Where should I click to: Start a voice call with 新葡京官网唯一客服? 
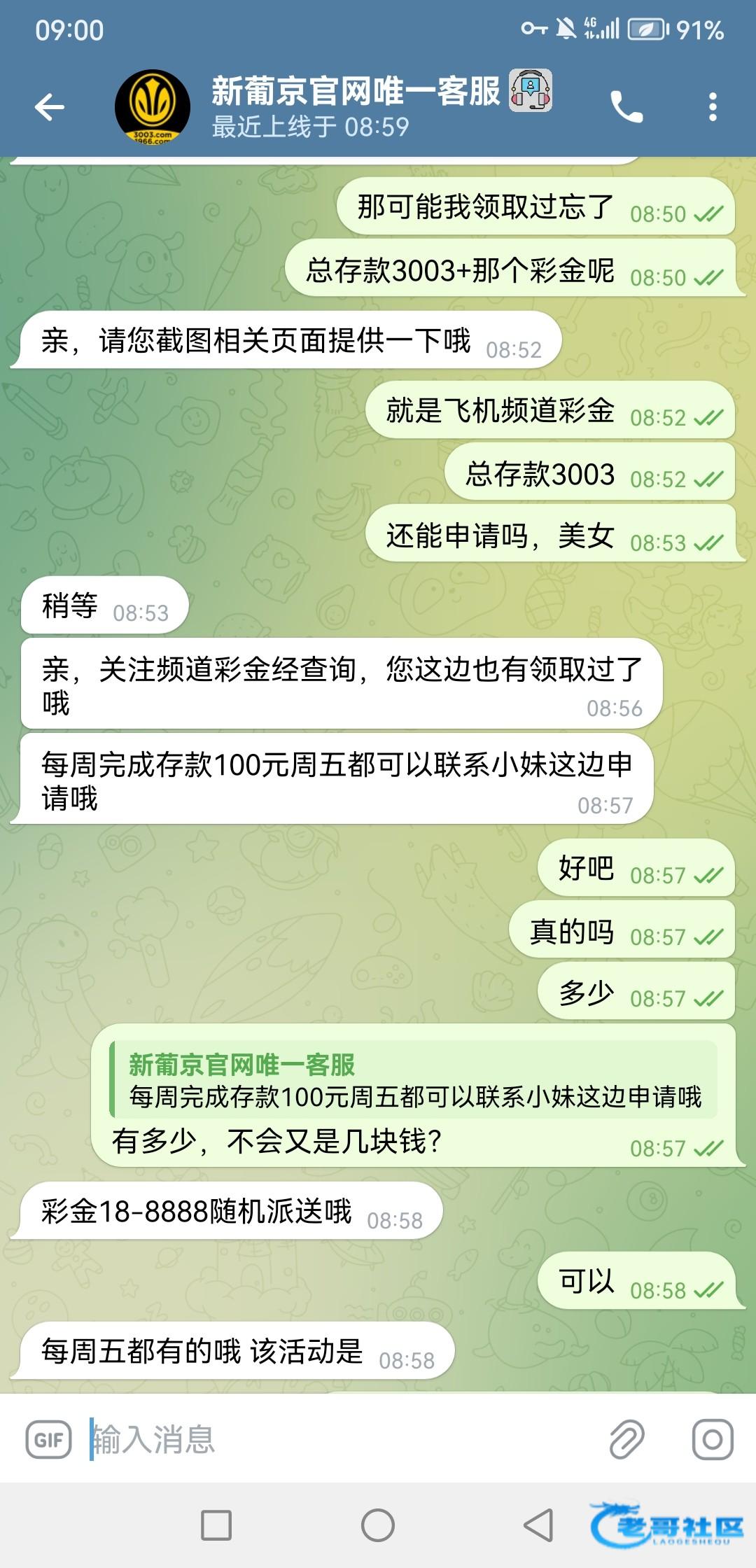(626, 107)
